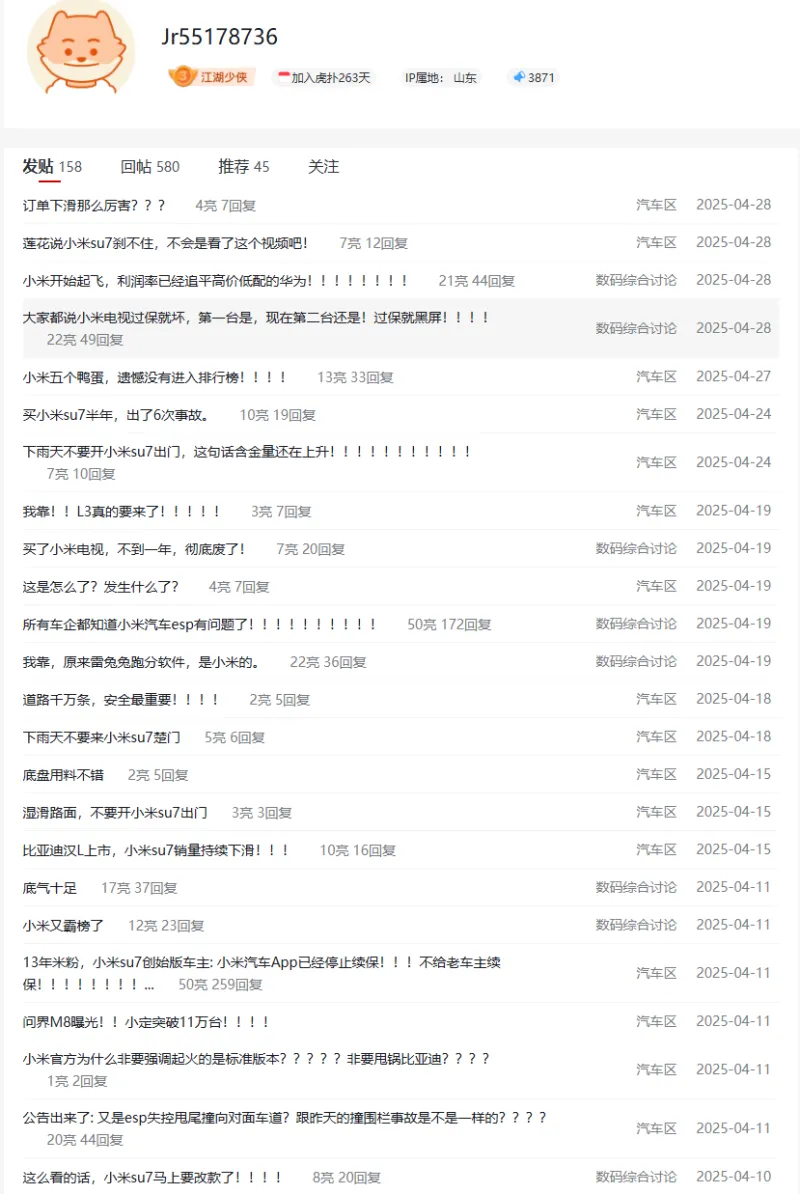Switch to the 推荐 tab
This screenshot has width=800, height=1194.
click(243, 166)
